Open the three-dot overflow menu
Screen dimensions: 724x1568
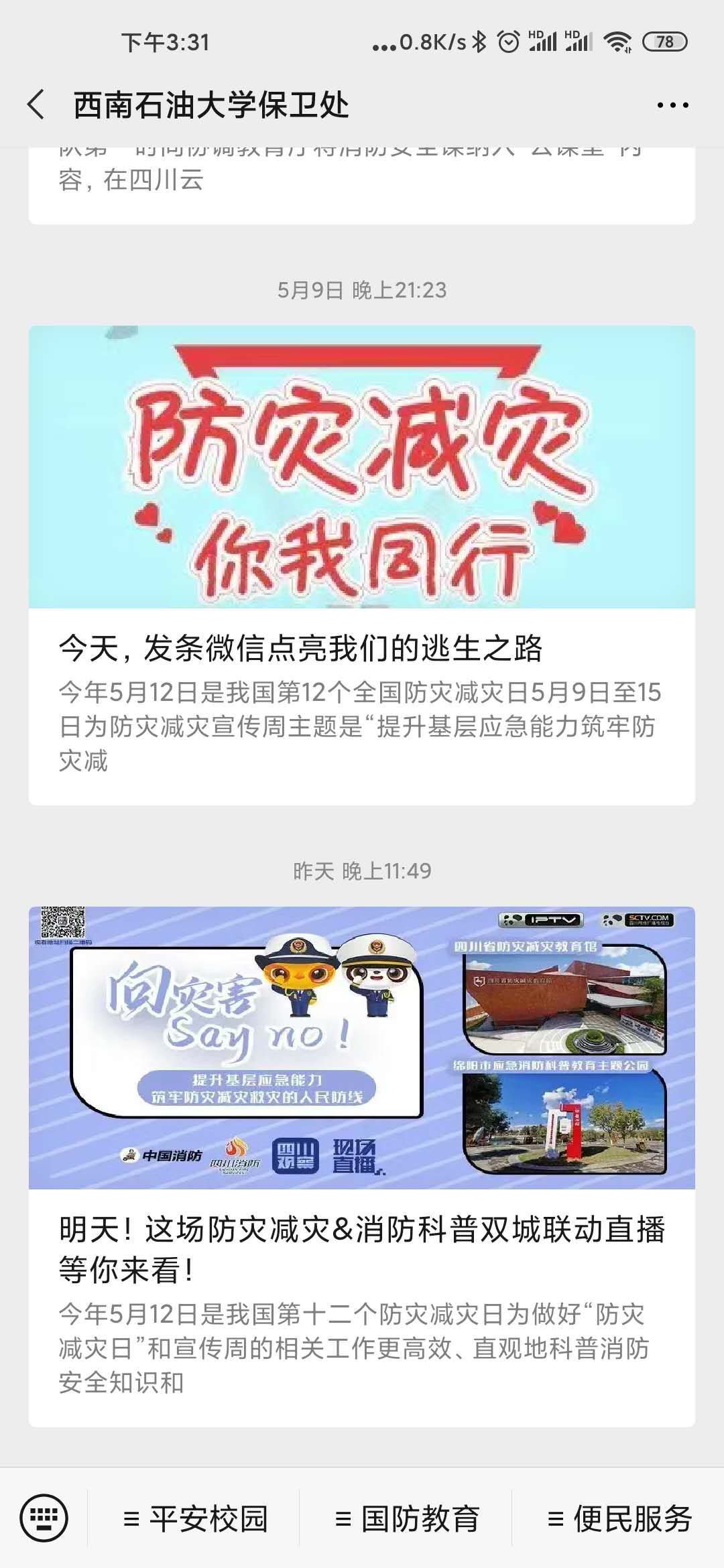[x=672, y=105]
